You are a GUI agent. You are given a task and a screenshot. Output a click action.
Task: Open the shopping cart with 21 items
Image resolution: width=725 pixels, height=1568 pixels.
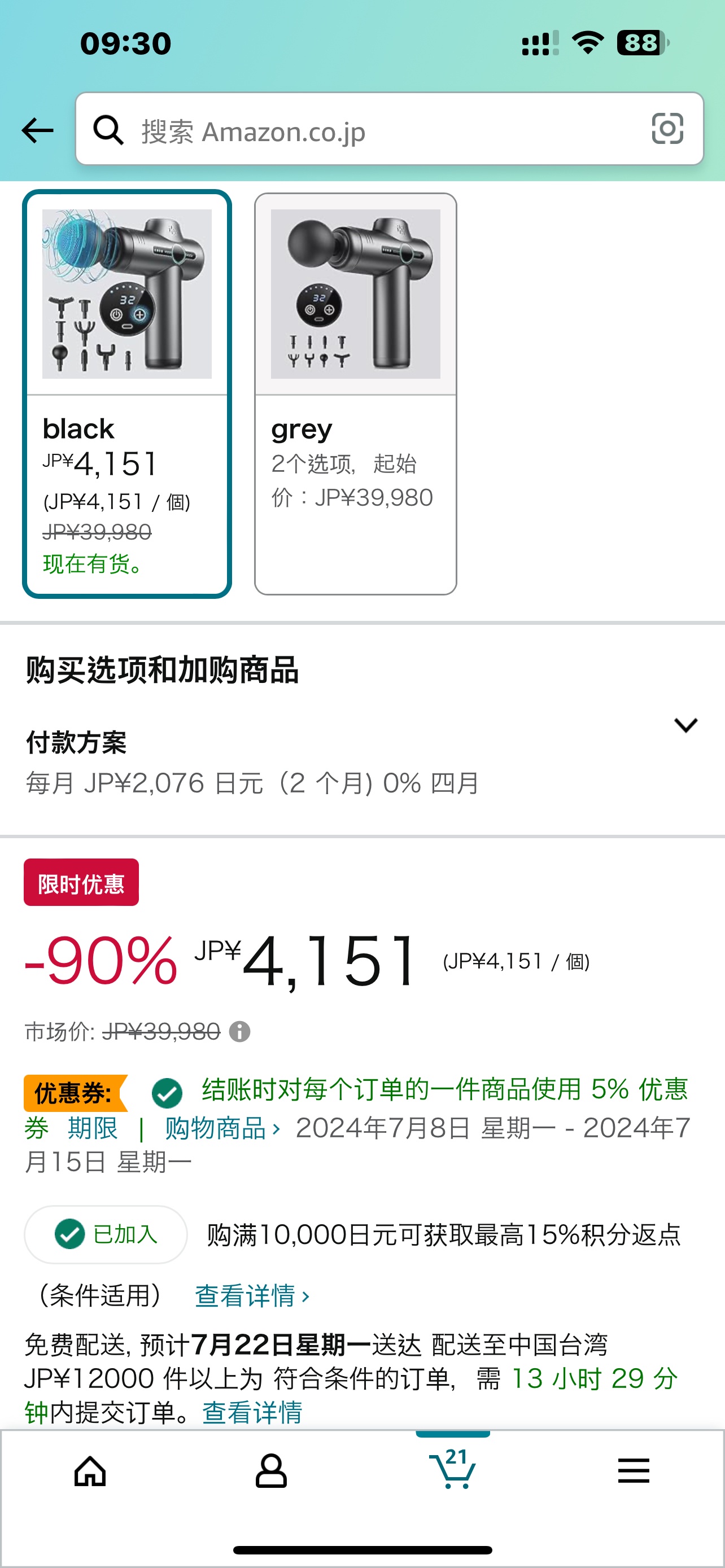coord(452,1469)
